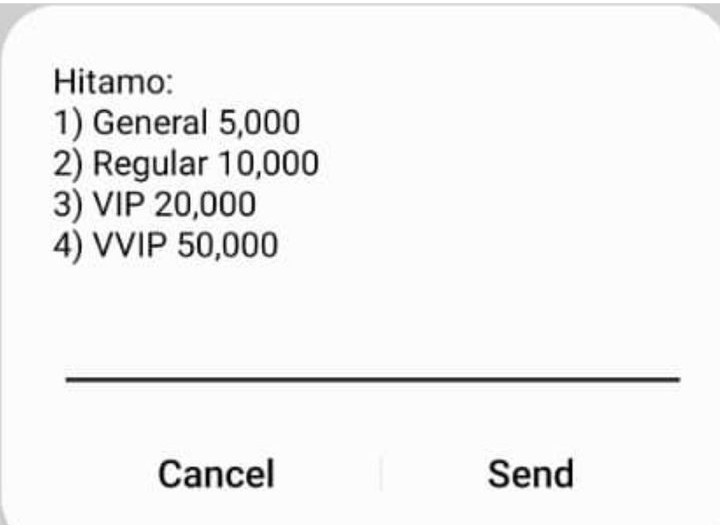Tap the reply input field
720x525 pixels.
pos(372,355)
